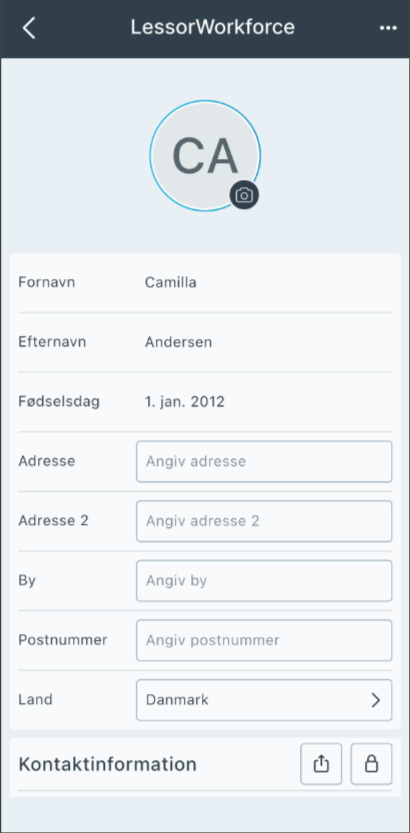The image size is (410, 833).
Task: Change profile photo via camera icon
Action: tap(244, 195)
